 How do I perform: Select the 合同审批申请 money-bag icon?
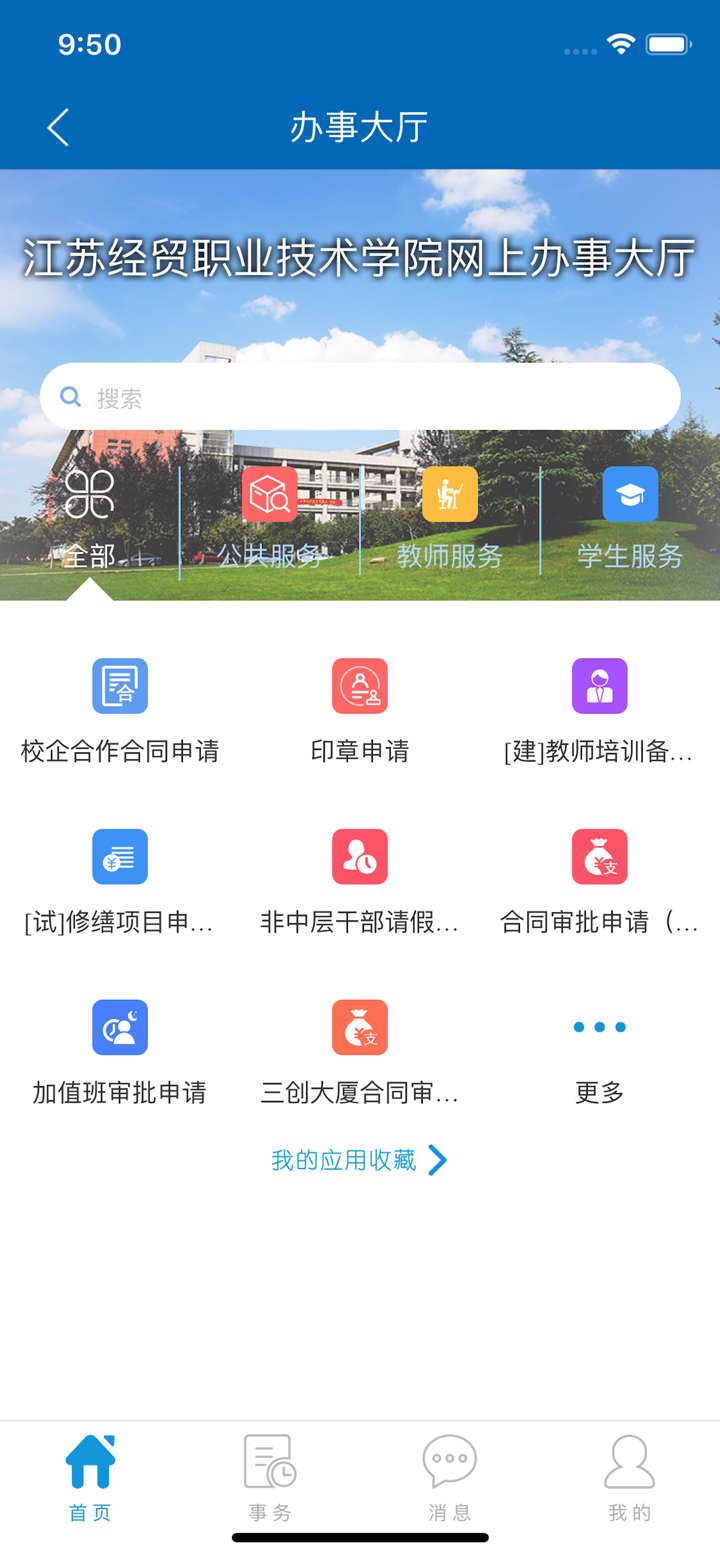click(599, 856)
